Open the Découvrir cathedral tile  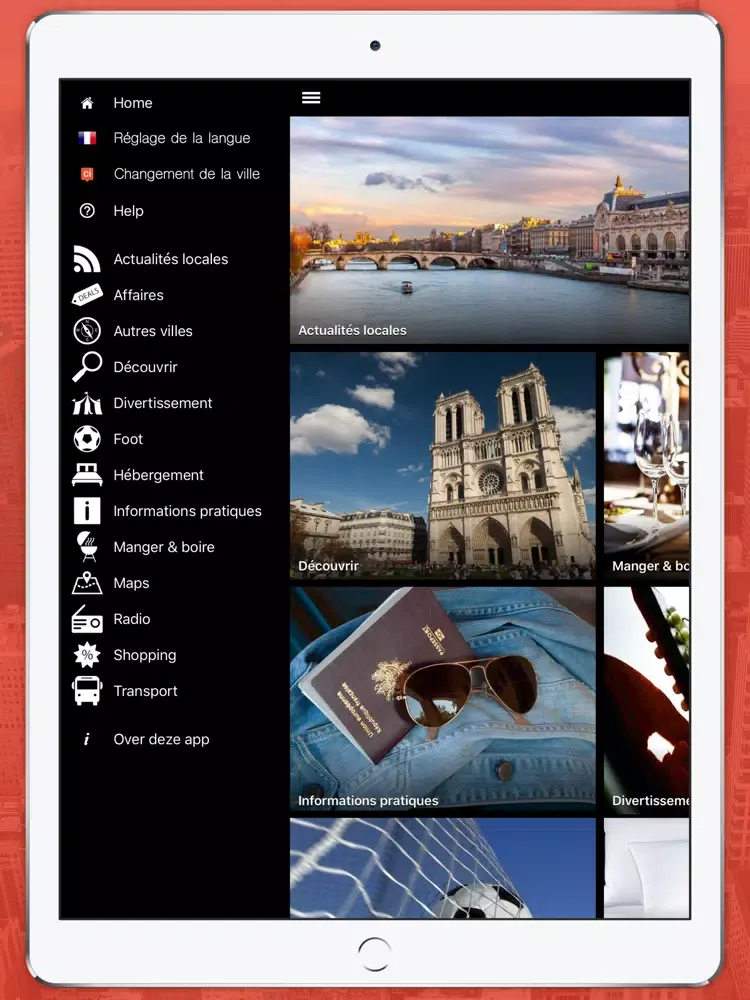click(x=442, y=465)
